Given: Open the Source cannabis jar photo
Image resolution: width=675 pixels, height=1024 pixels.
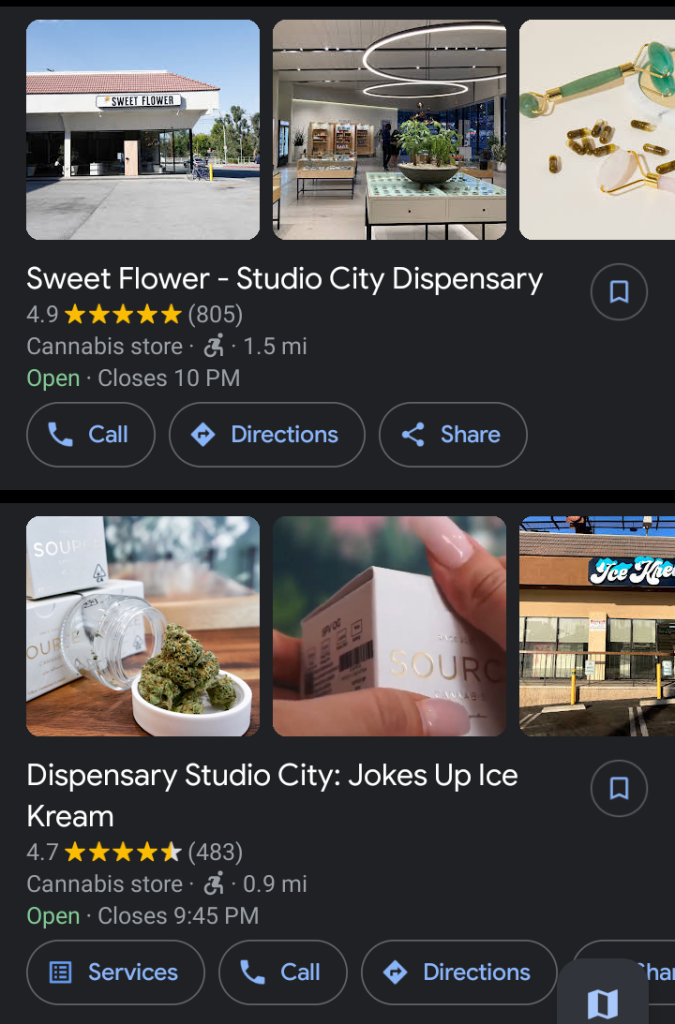Looking at the screenshot, I should (143, 626).
